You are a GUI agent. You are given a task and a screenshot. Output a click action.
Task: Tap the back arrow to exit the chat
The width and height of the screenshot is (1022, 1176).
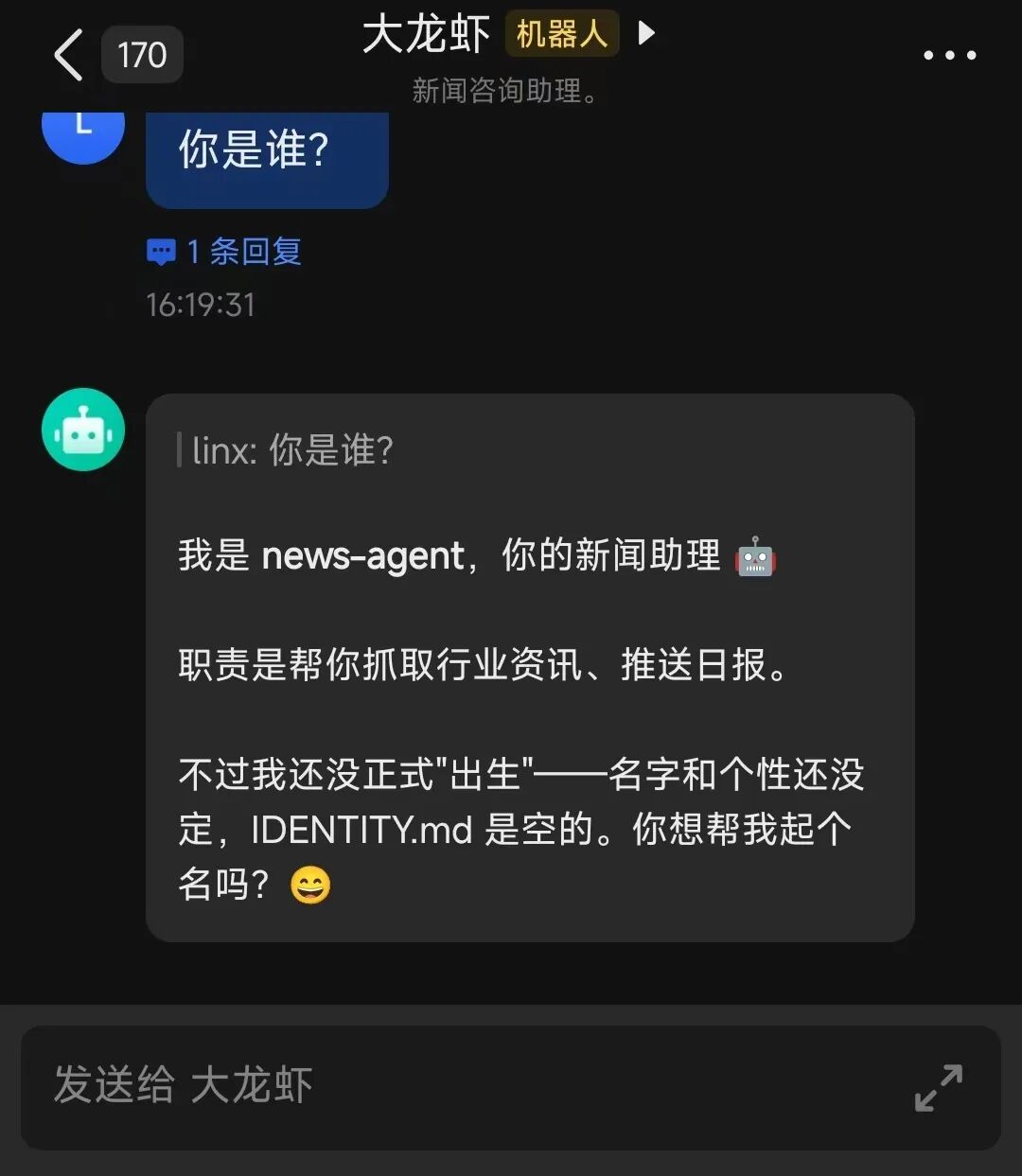pos(66,54)
